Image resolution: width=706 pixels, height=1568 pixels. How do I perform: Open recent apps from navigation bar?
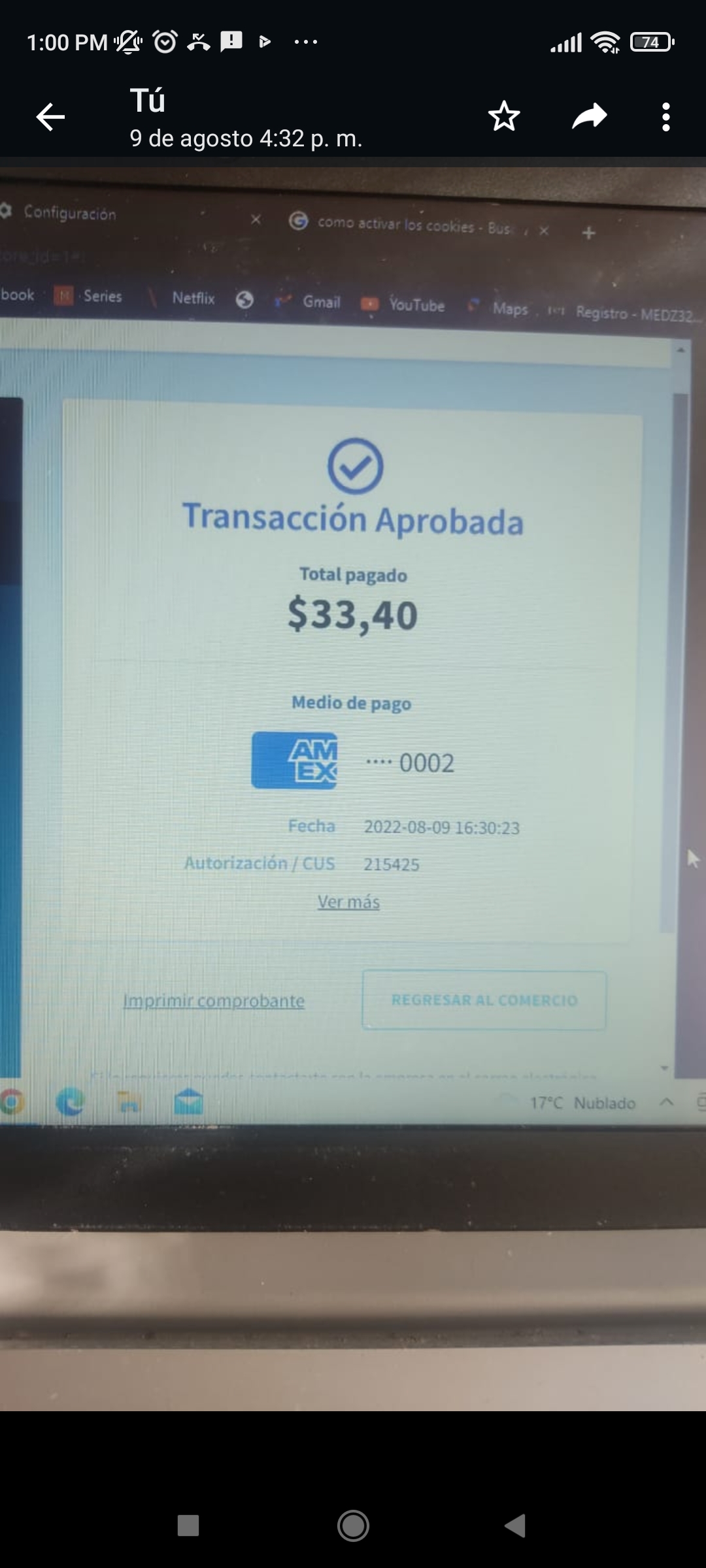(188, 1526)
